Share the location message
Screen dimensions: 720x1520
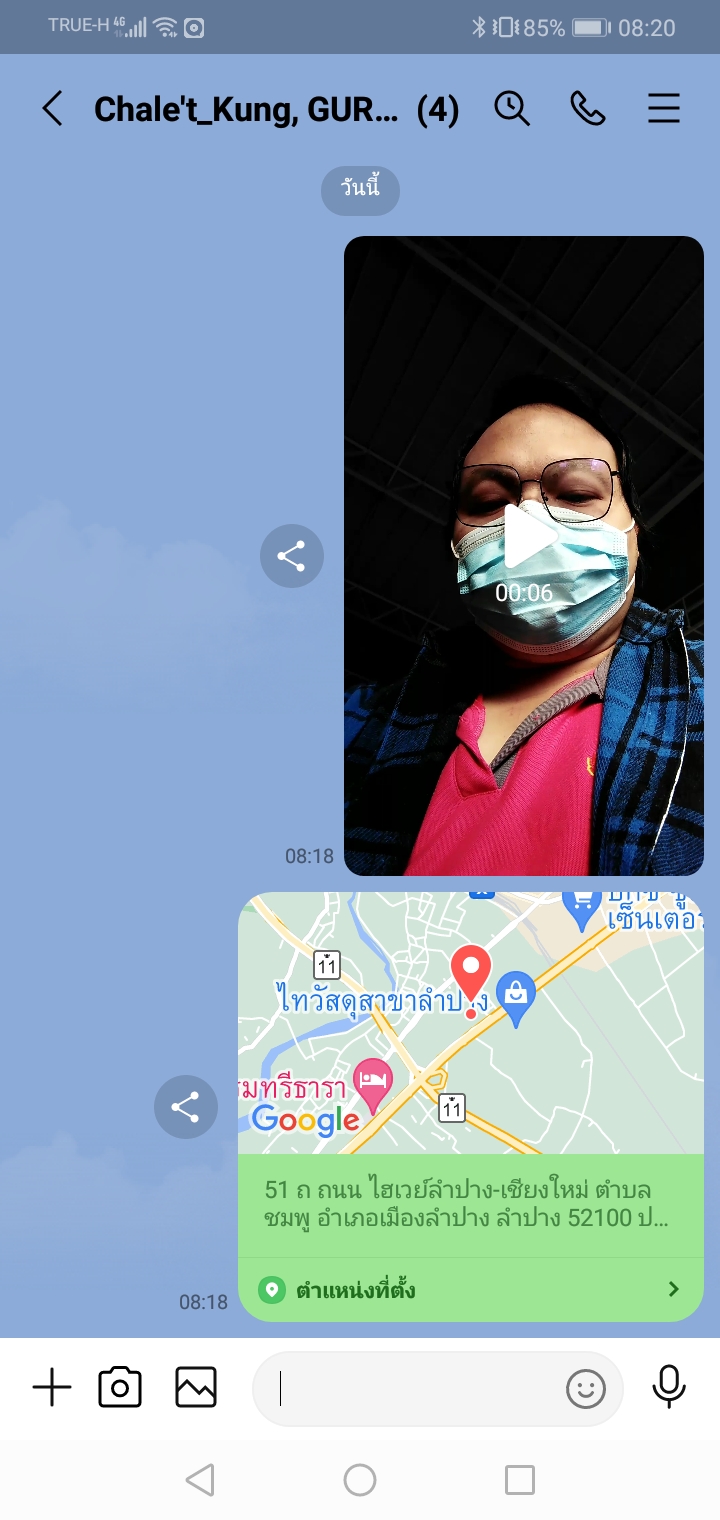click(185, 1107)
